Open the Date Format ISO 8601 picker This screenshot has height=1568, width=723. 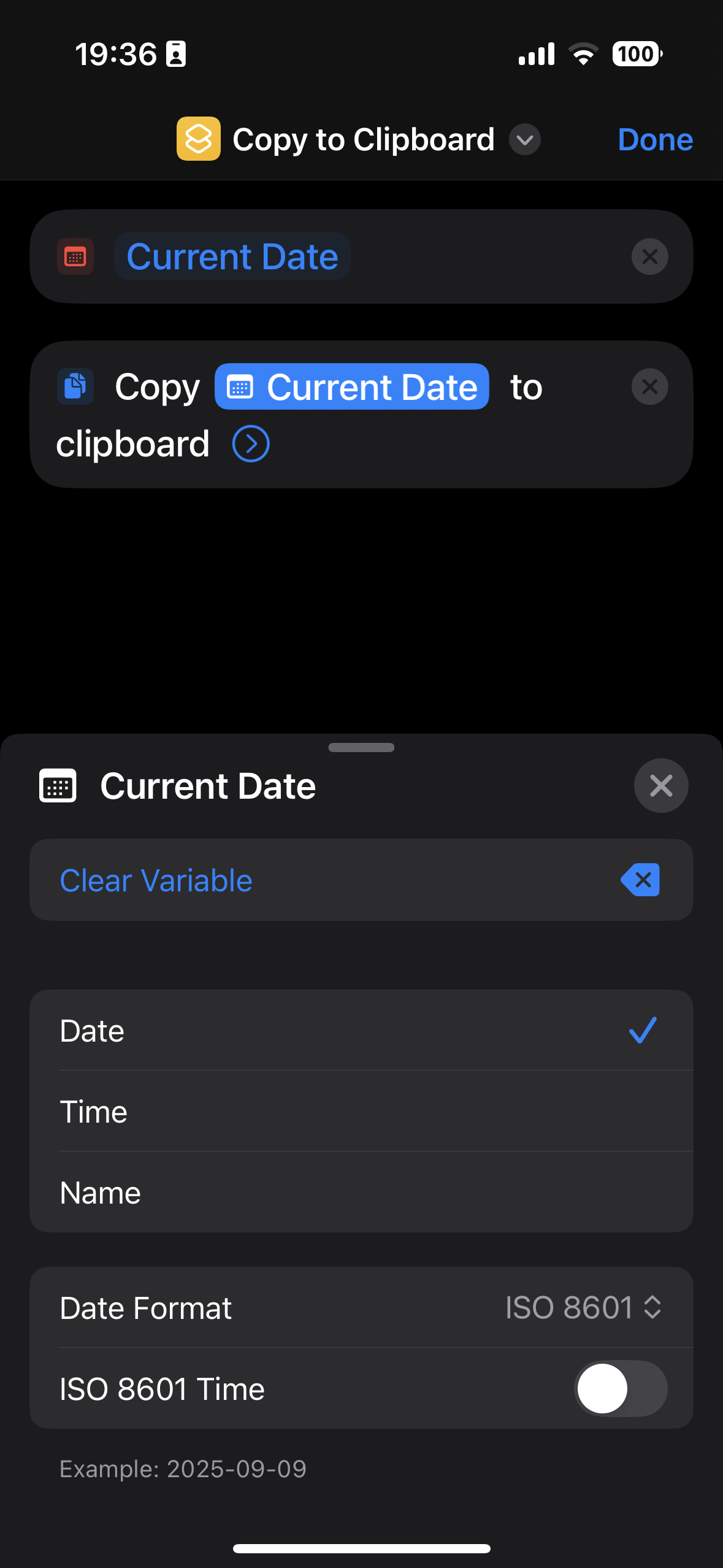point(583,1307)
